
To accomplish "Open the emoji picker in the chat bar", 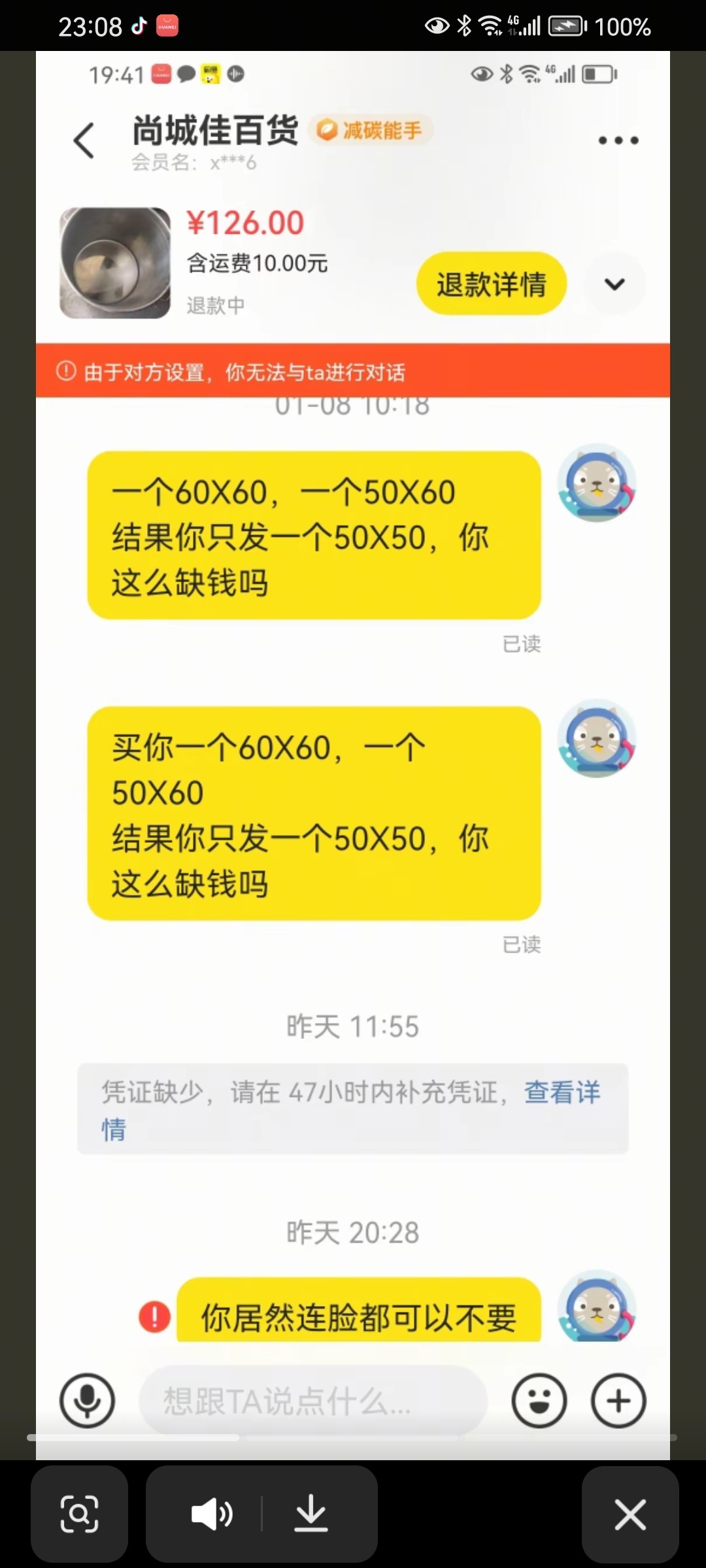I will (539, 1401).
